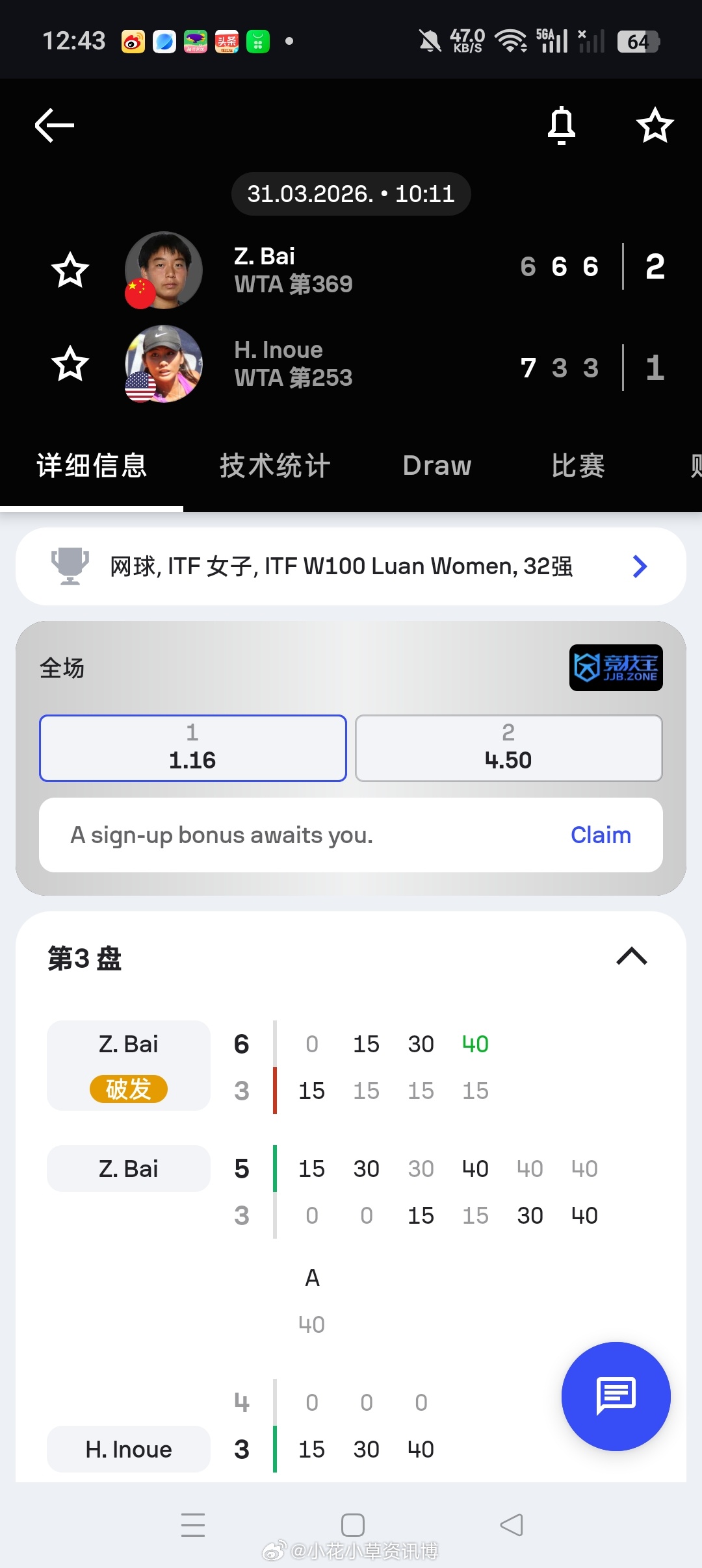This screenshot has width=702, height=1568.
Task: Star player Z. Bai
Action: pyautogui.click(x=69, y=271)
